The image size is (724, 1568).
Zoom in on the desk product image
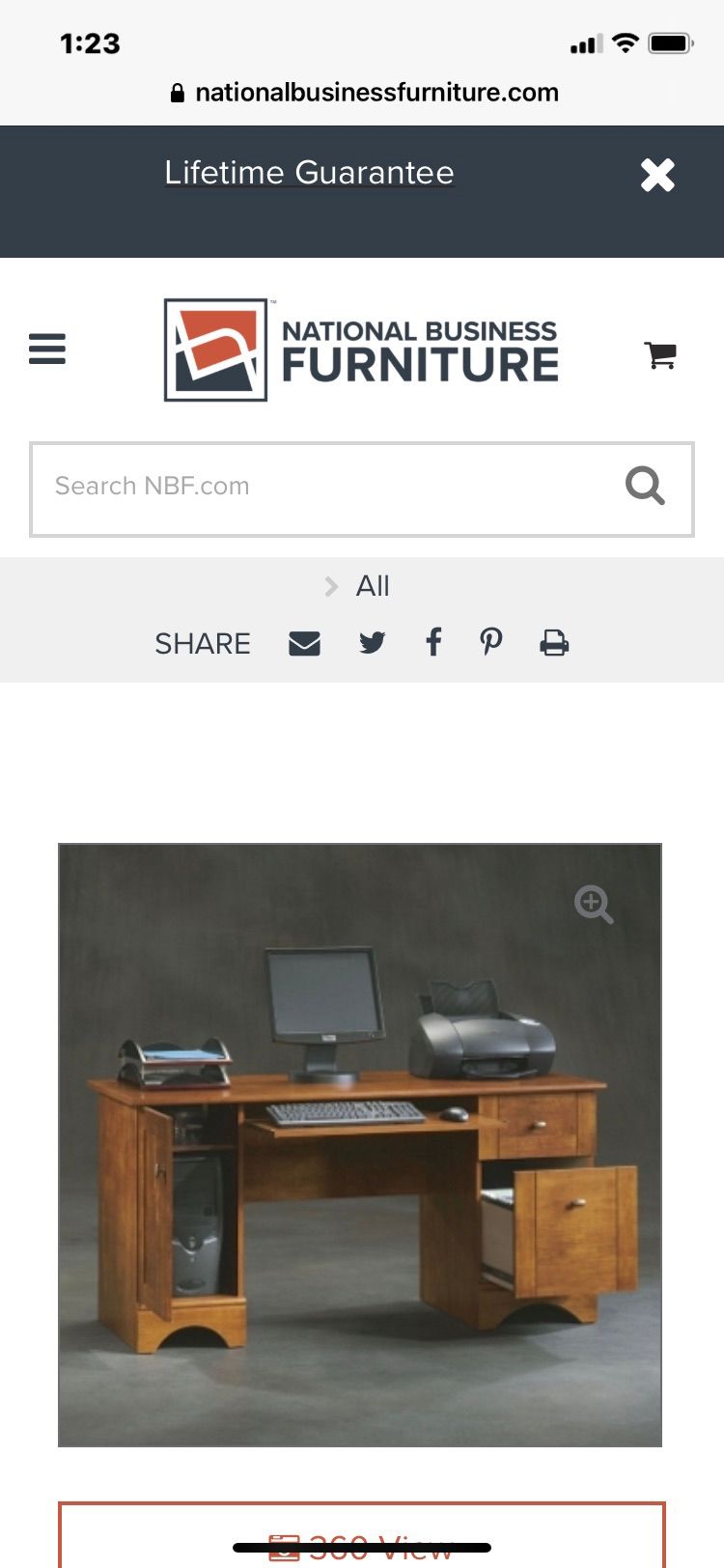pos(593,905)
